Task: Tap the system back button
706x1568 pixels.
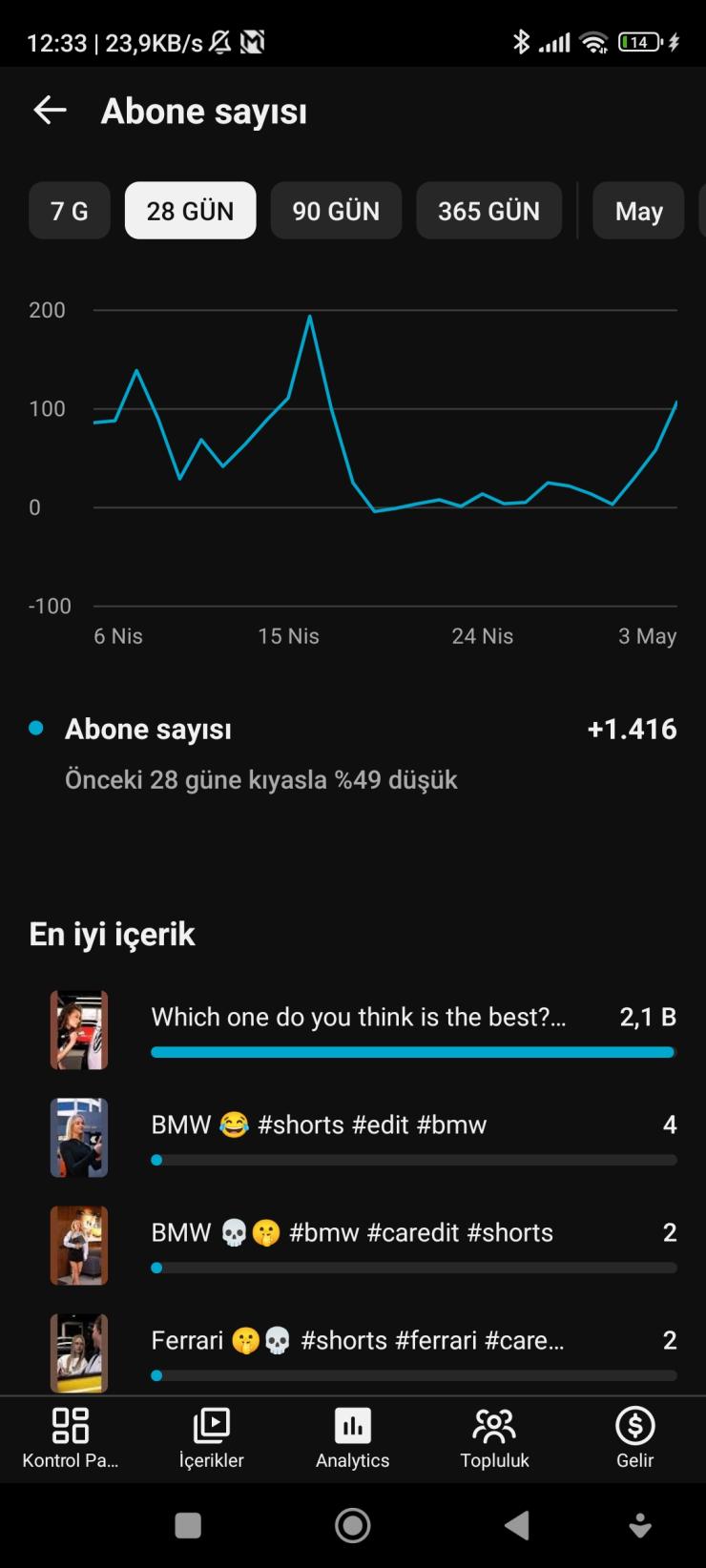Action: click(517, 1525)
